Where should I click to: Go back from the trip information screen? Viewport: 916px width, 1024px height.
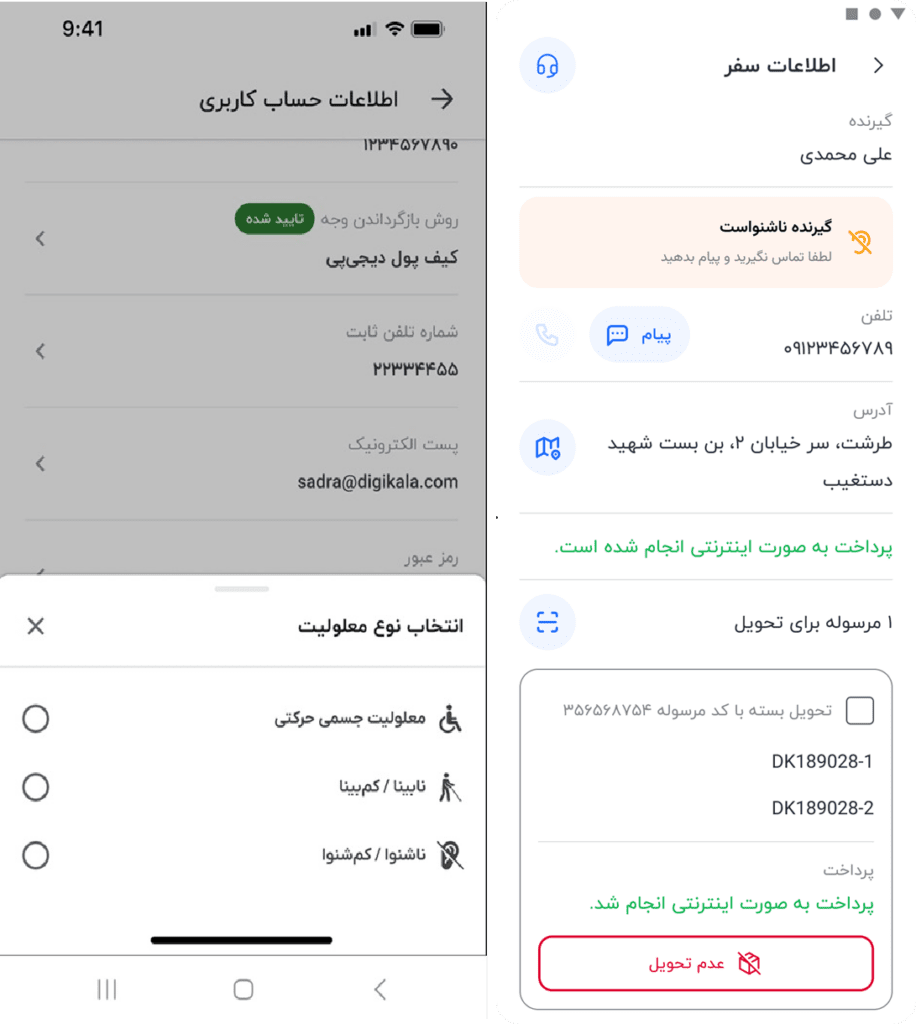click(x=878, y=66)
